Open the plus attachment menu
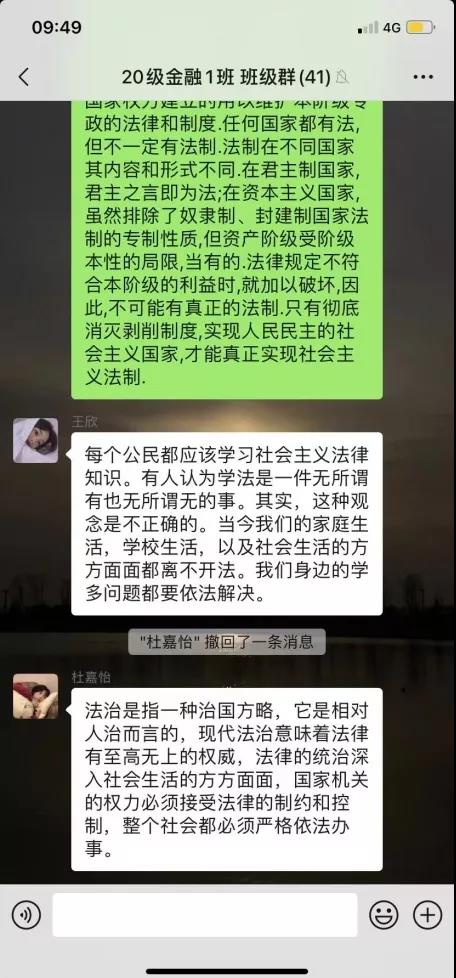 427,915
